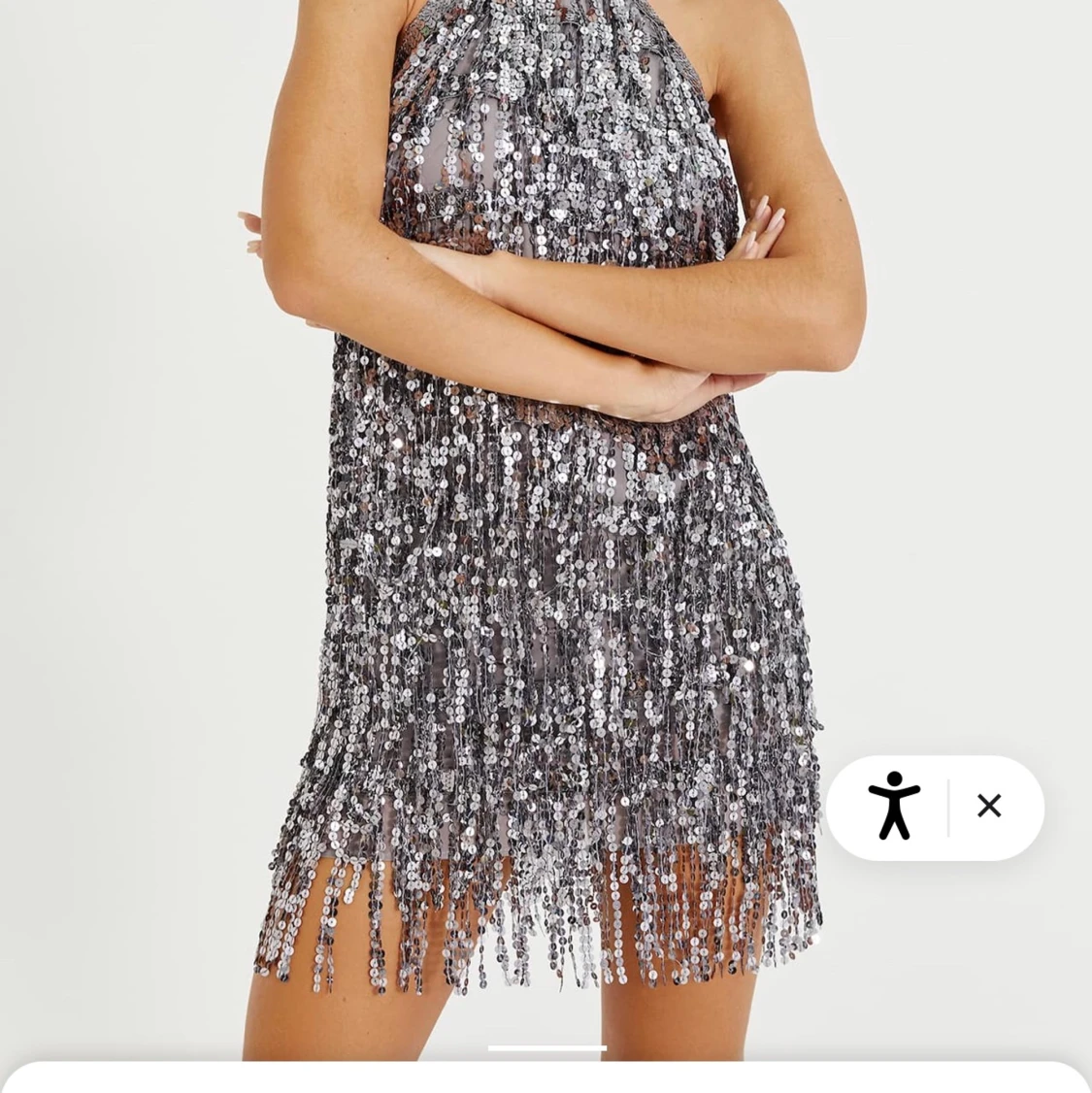The width and height of the screenshot is (1092, 1093).
Task: Dismiss the accessibility widget with the X
Action: [989, 806]
